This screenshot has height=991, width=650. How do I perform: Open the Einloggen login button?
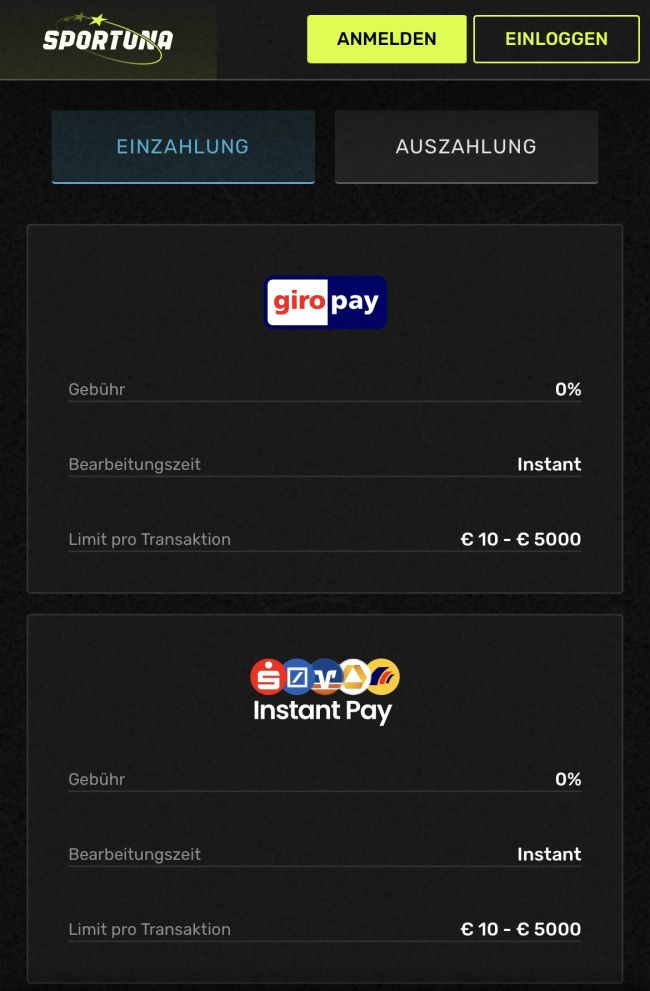pyautogui.click(x=556, y=39)
